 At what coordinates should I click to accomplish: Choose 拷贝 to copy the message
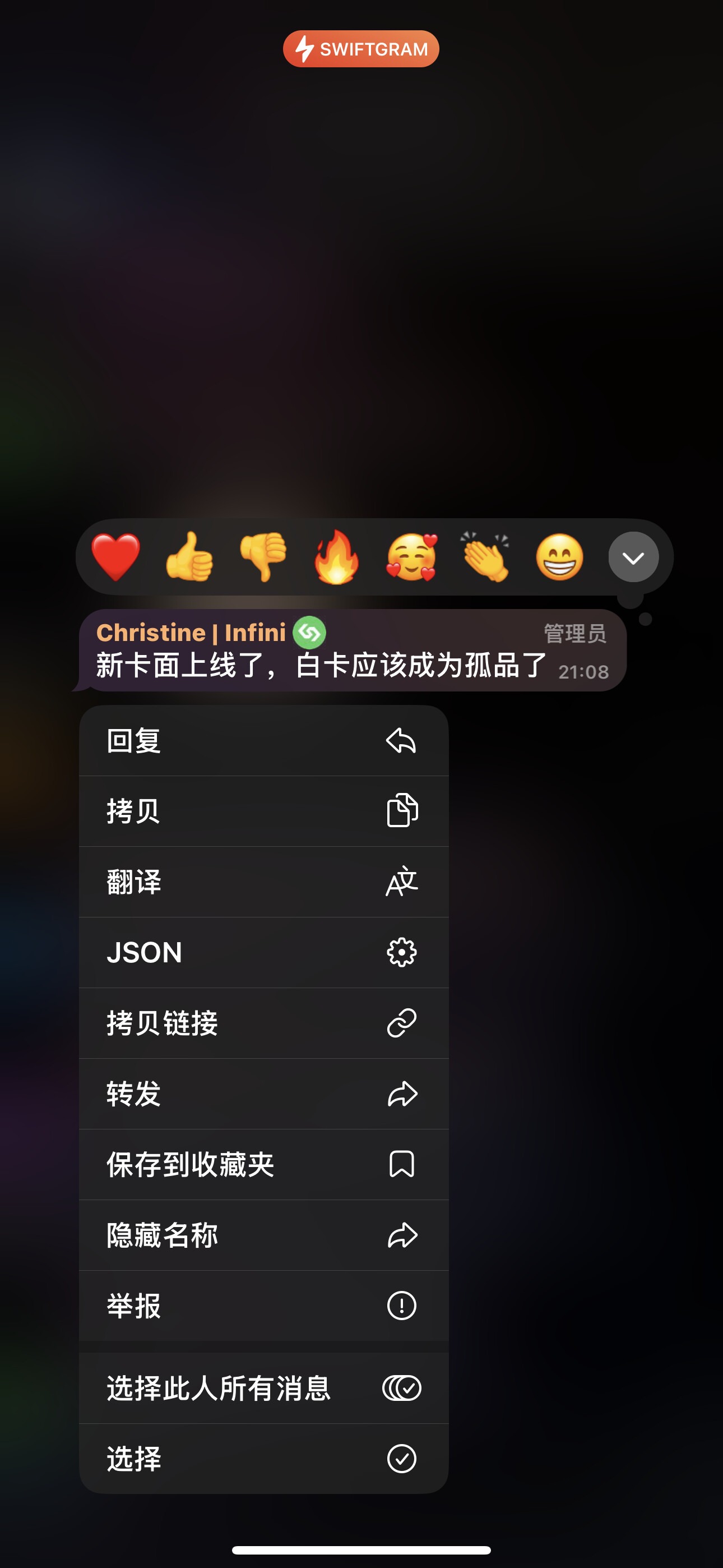point(263,811)
